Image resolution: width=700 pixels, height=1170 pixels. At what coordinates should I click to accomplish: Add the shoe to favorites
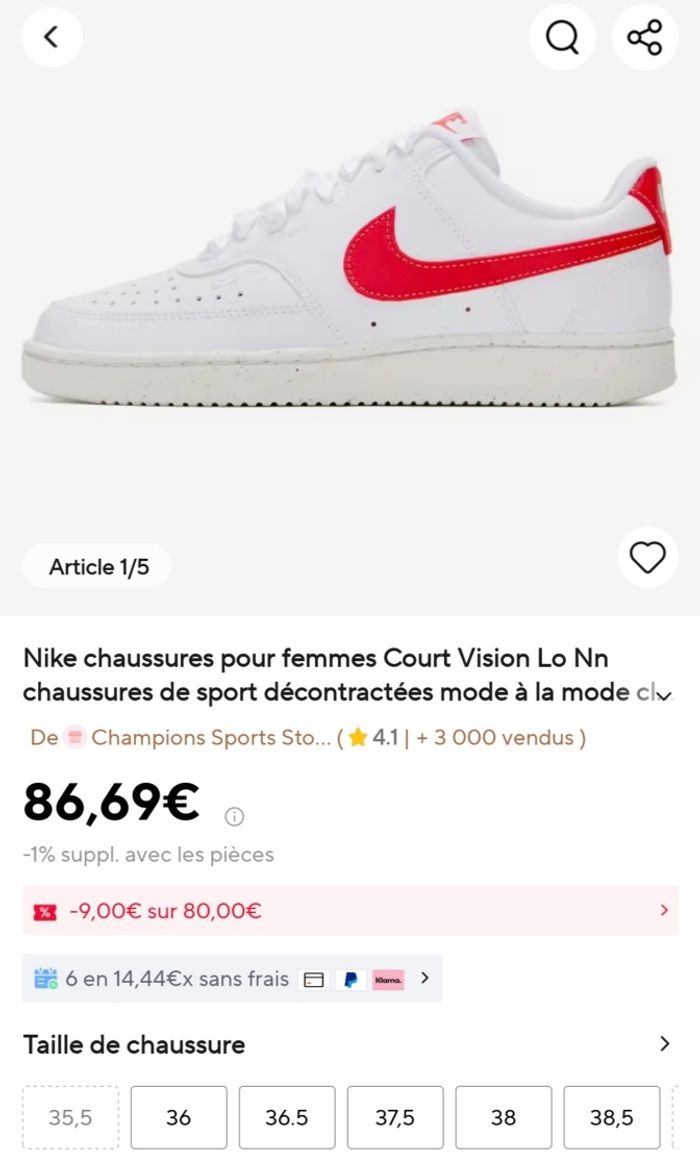[x=647, y=557]
